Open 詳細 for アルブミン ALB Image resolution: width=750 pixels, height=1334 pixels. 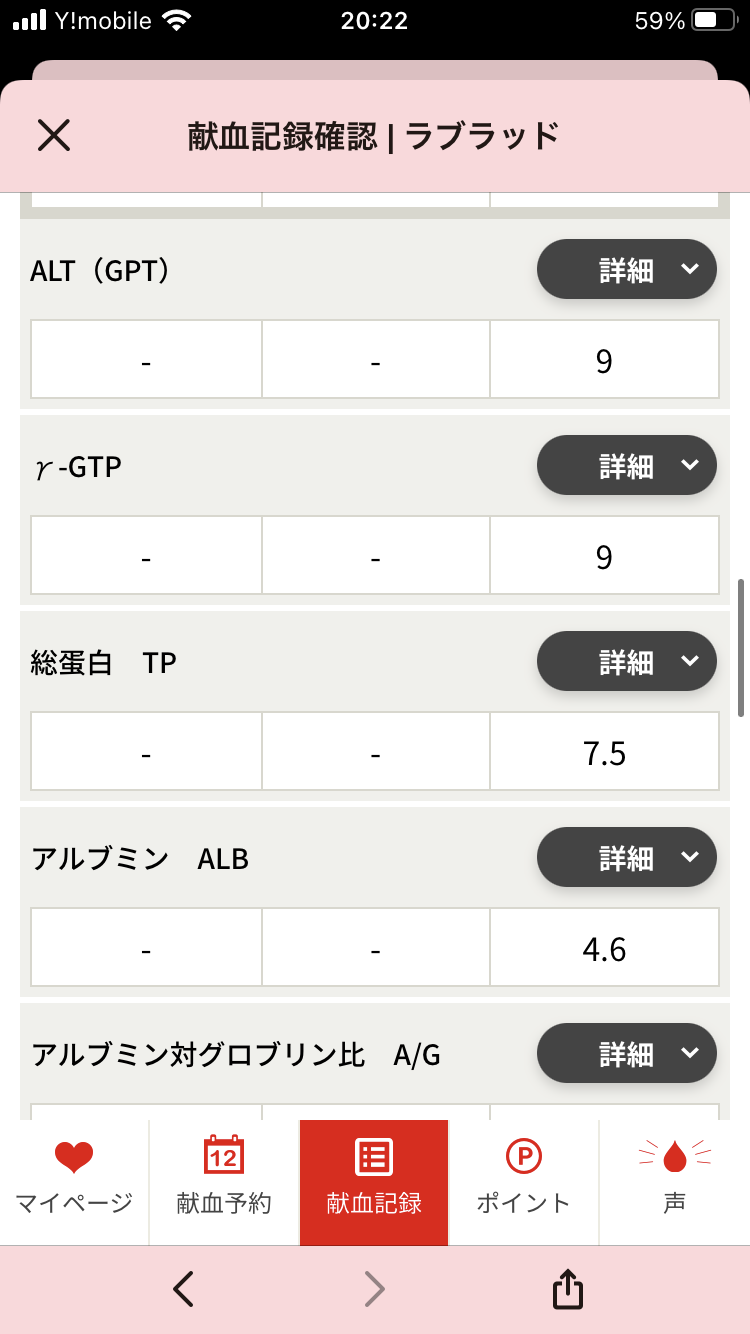click(x=627, y=857)
